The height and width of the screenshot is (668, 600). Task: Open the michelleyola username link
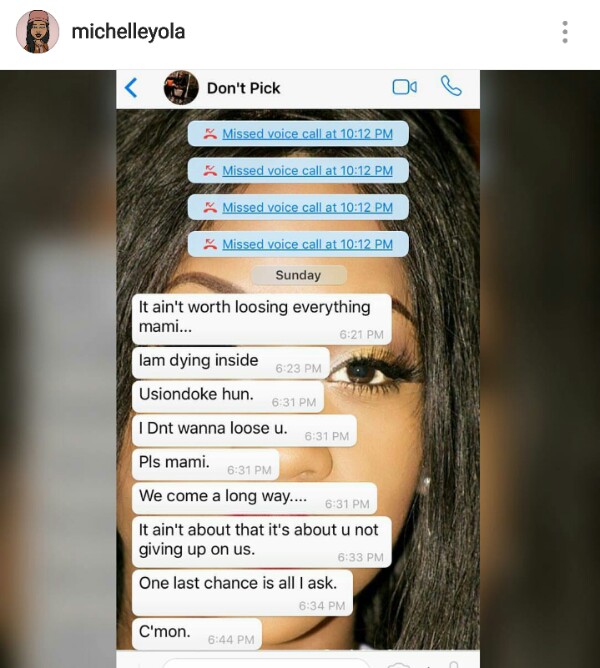click(x=128, y=32)
